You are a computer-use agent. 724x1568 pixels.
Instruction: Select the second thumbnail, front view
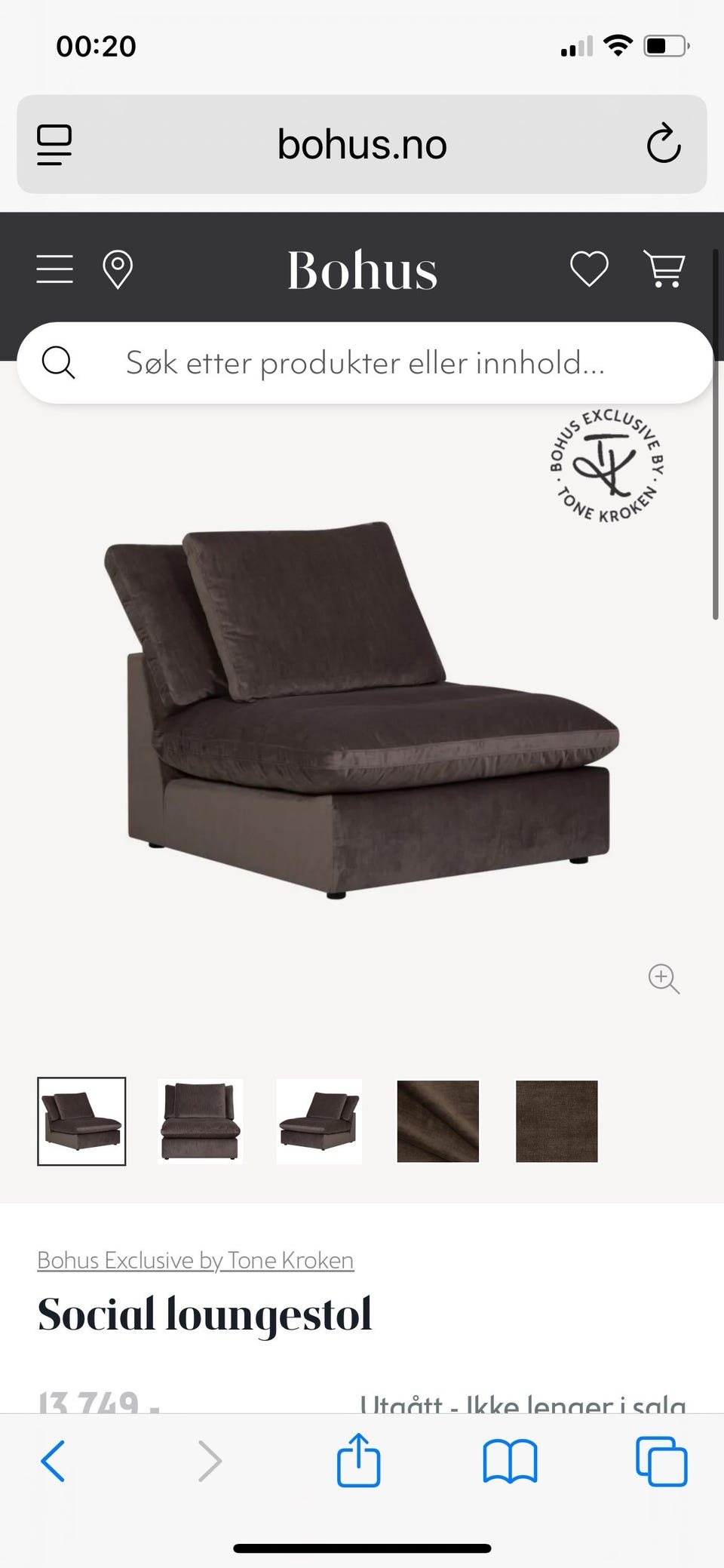pyautogui.click(x=201, y=1121)
